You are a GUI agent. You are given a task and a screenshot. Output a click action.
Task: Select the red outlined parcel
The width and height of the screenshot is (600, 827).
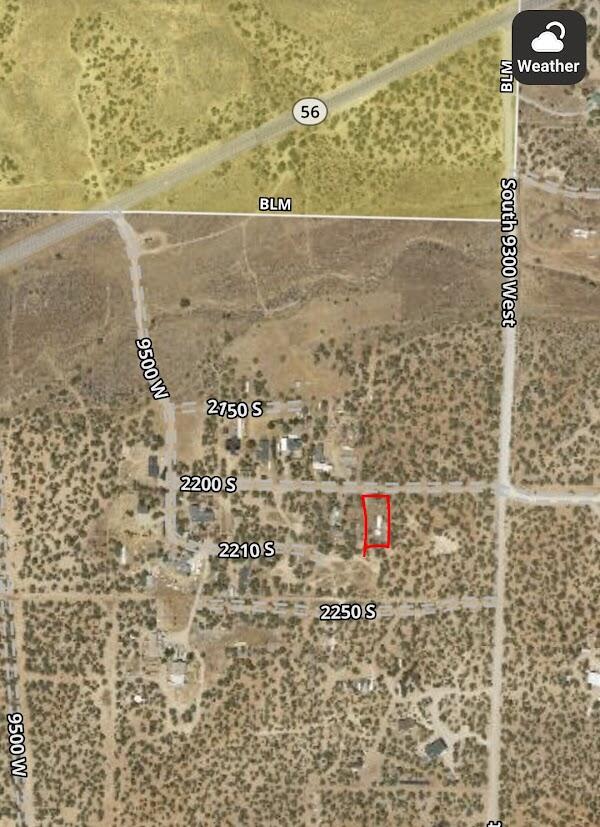click(x=376, y=521)
